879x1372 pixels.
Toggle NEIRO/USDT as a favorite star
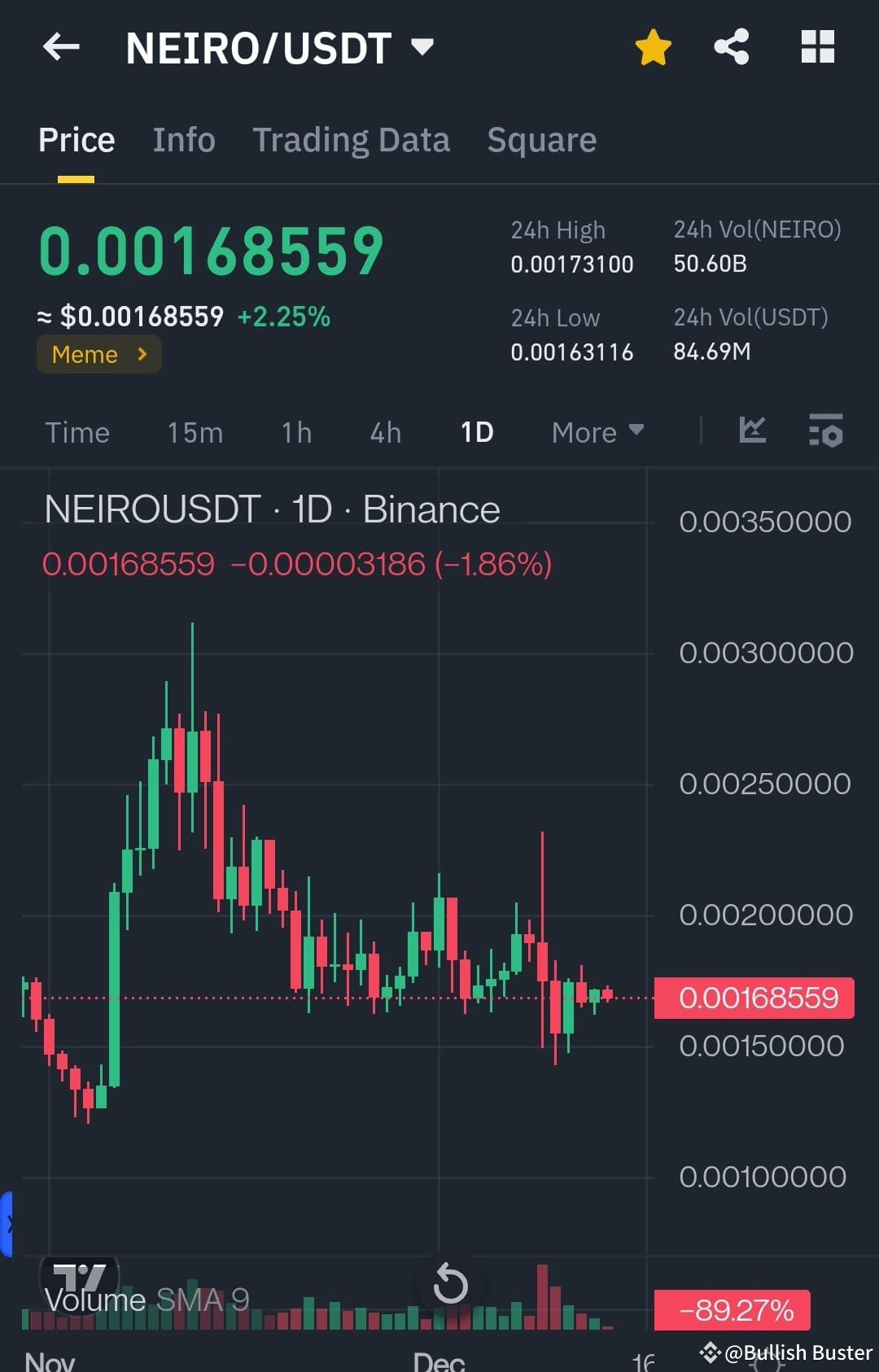pos(653,47)
